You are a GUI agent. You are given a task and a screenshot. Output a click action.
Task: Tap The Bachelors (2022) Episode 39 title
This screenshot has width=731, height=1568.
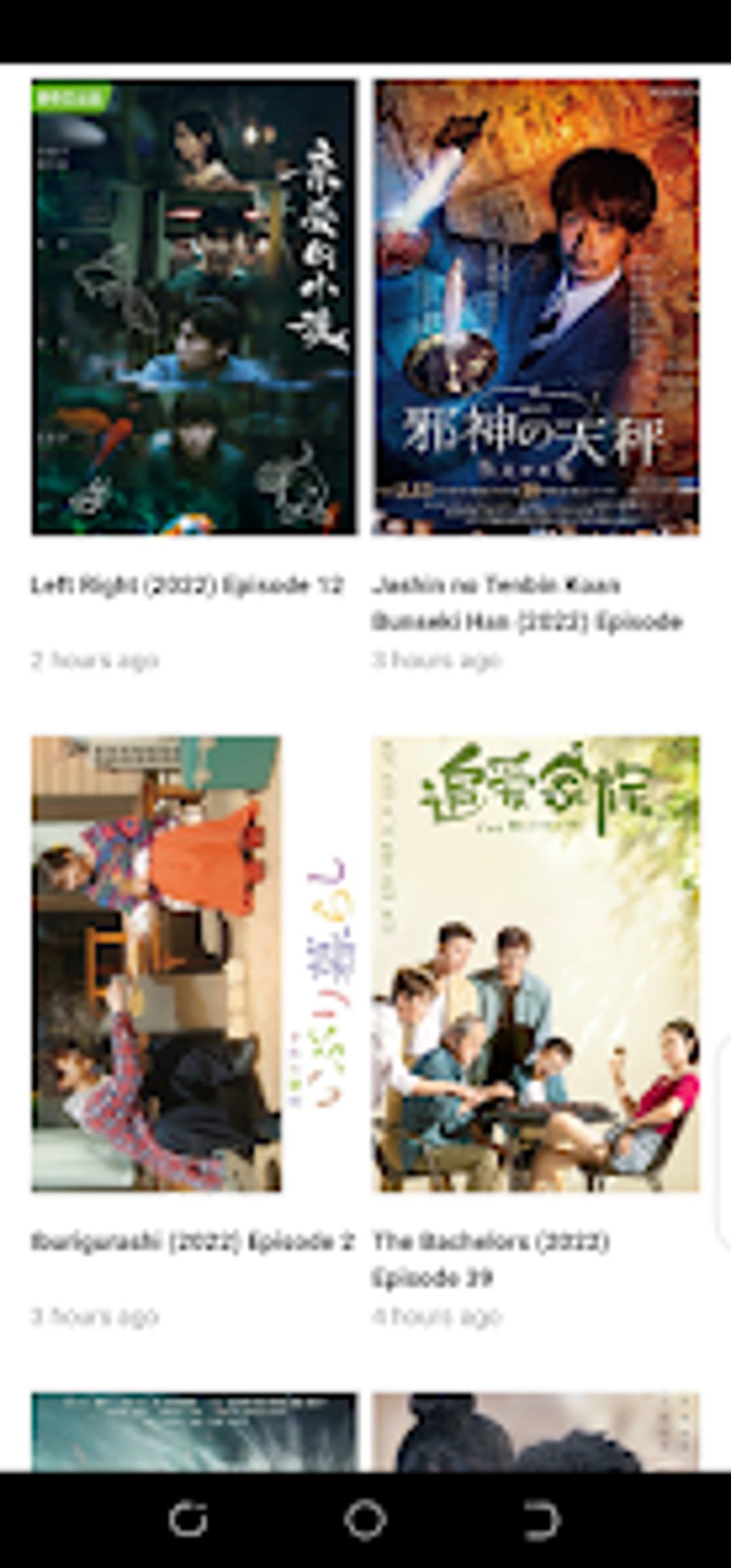tap(491, 1259)
